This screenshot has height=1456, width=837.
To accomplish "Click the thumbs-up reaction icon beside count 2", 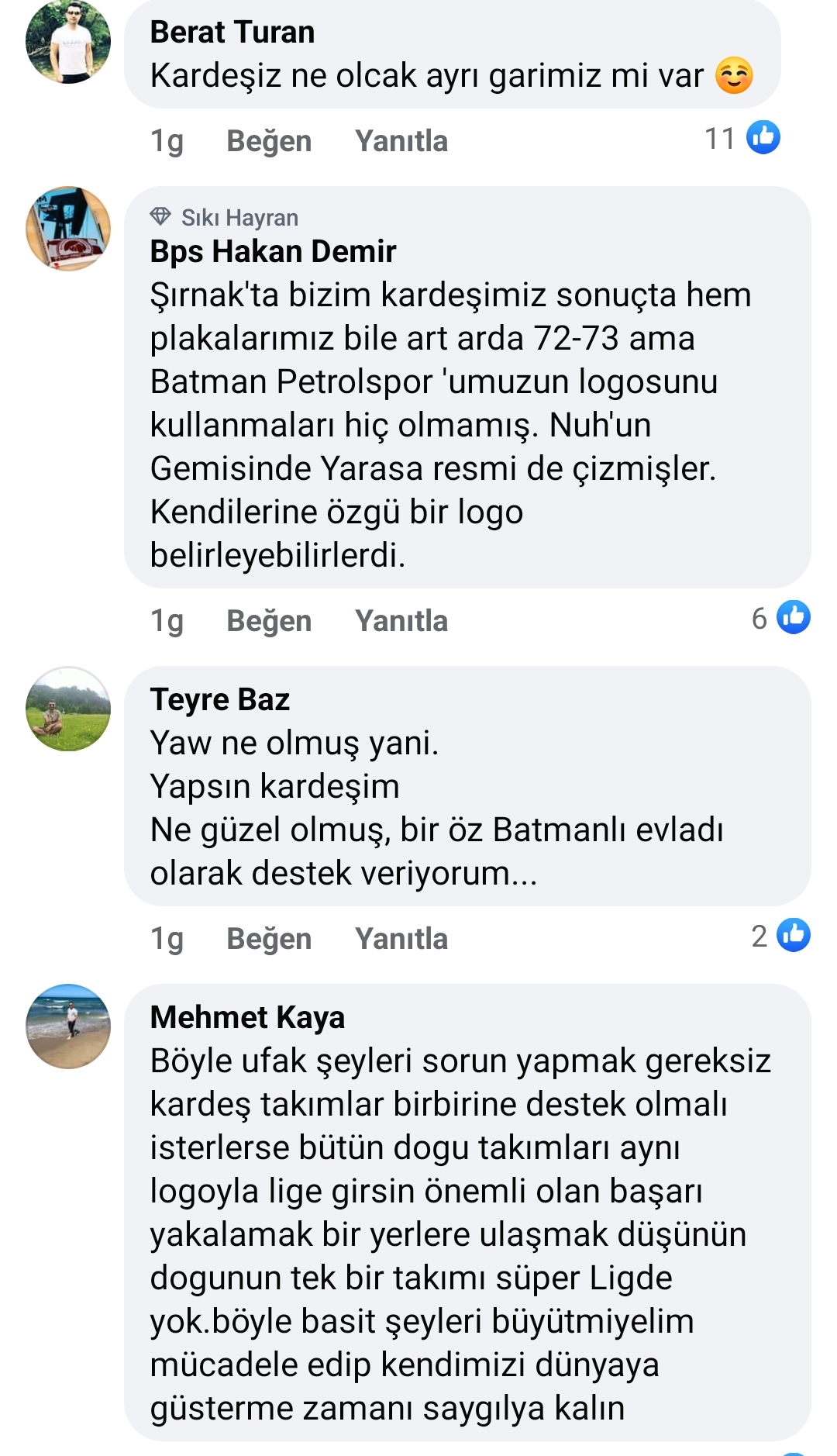I will (792, 937).
